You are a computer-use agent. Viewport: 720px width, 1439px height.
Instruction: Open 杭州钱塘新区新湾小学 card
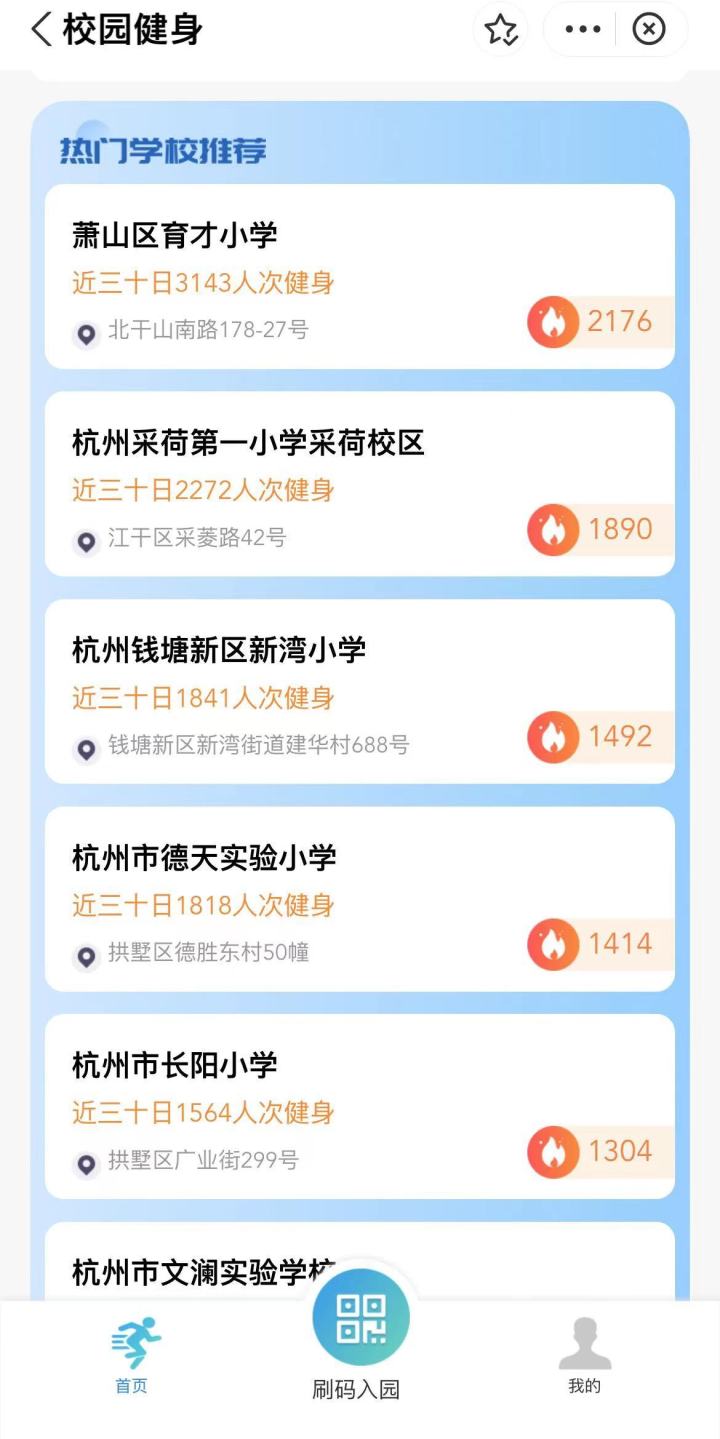[360, 692]
